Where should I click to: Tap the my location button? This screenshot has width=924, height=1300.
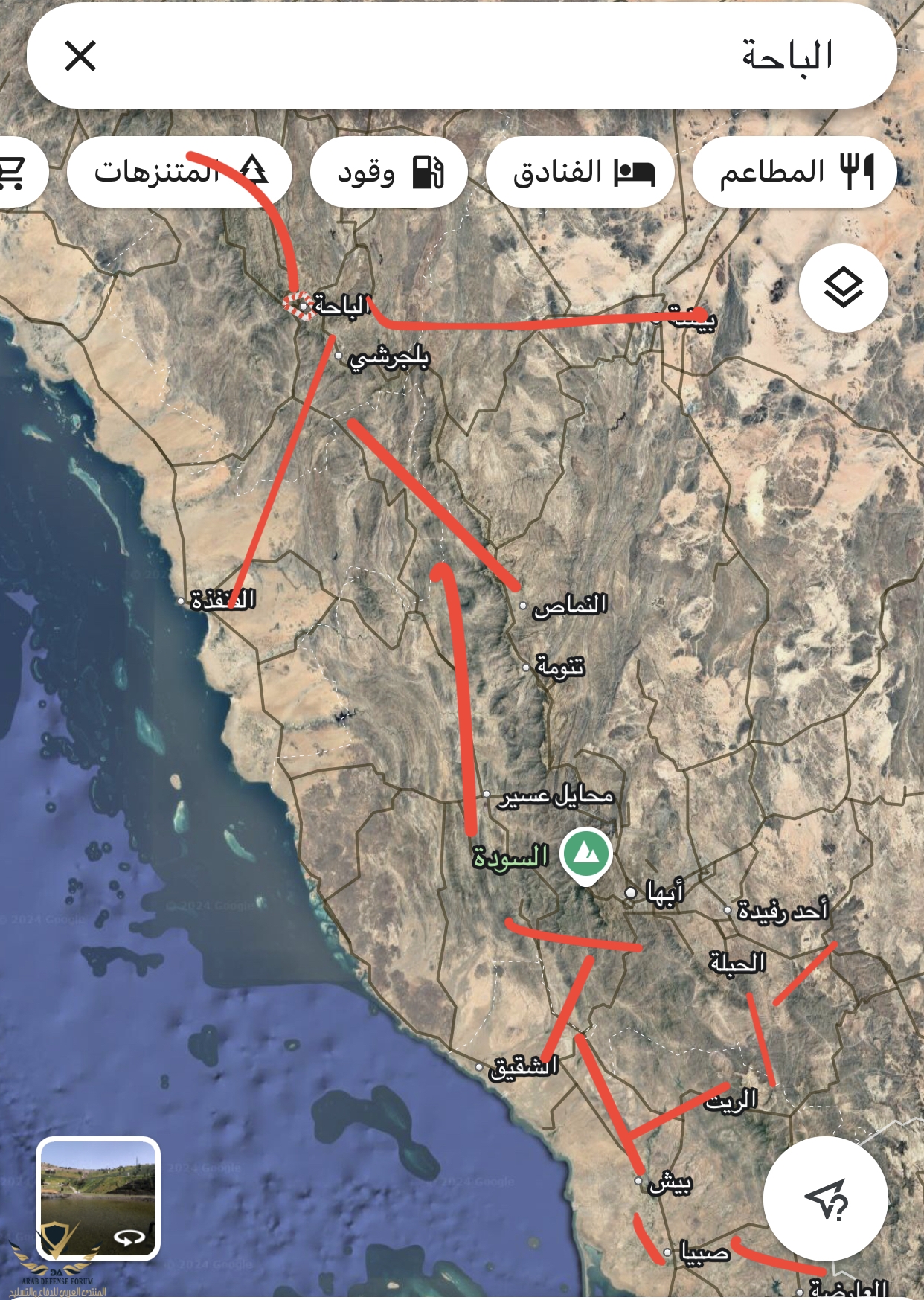pyautogui.click(x=825, y=1199)
